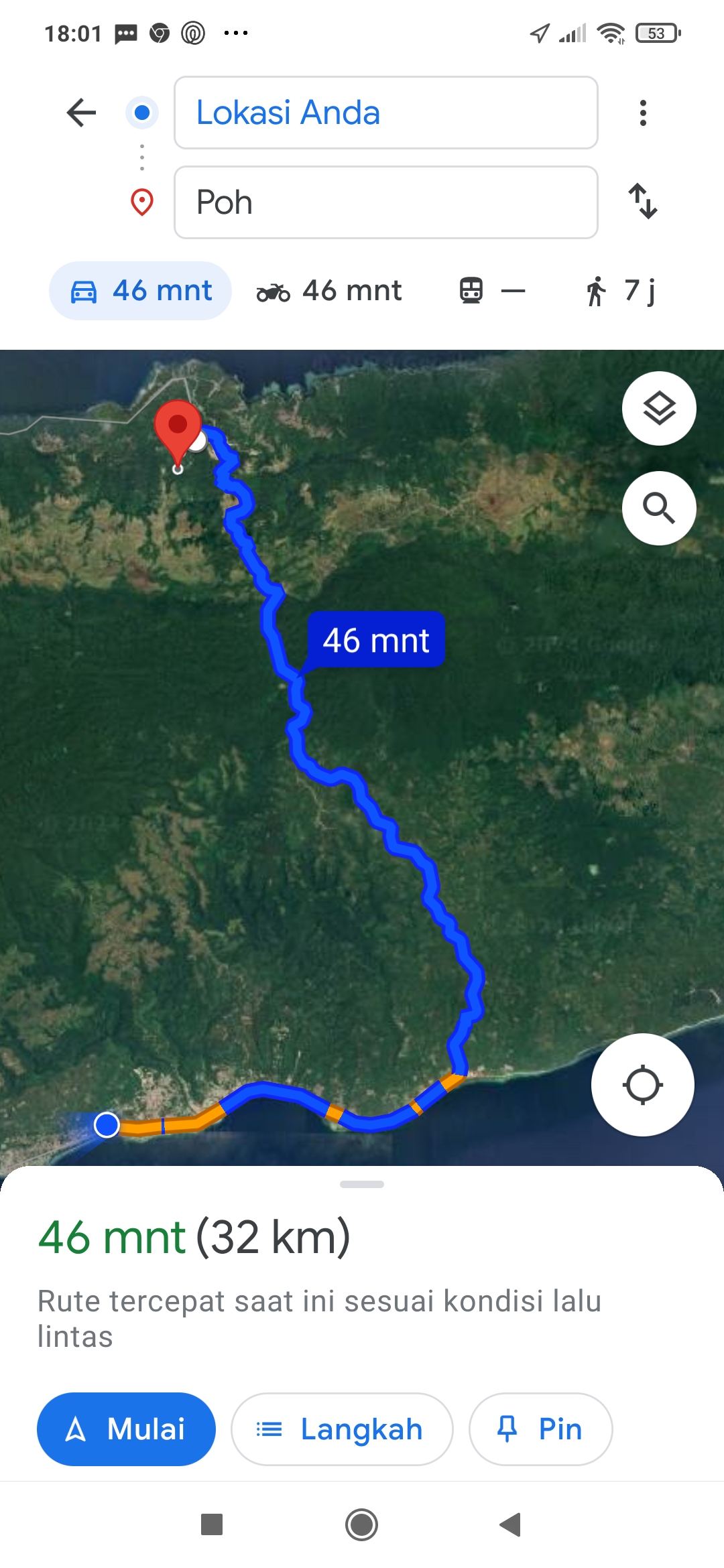Open recent apps from the navigation bar
The width and height of the screenshot is (724, 1568).
coord(212,1524)
